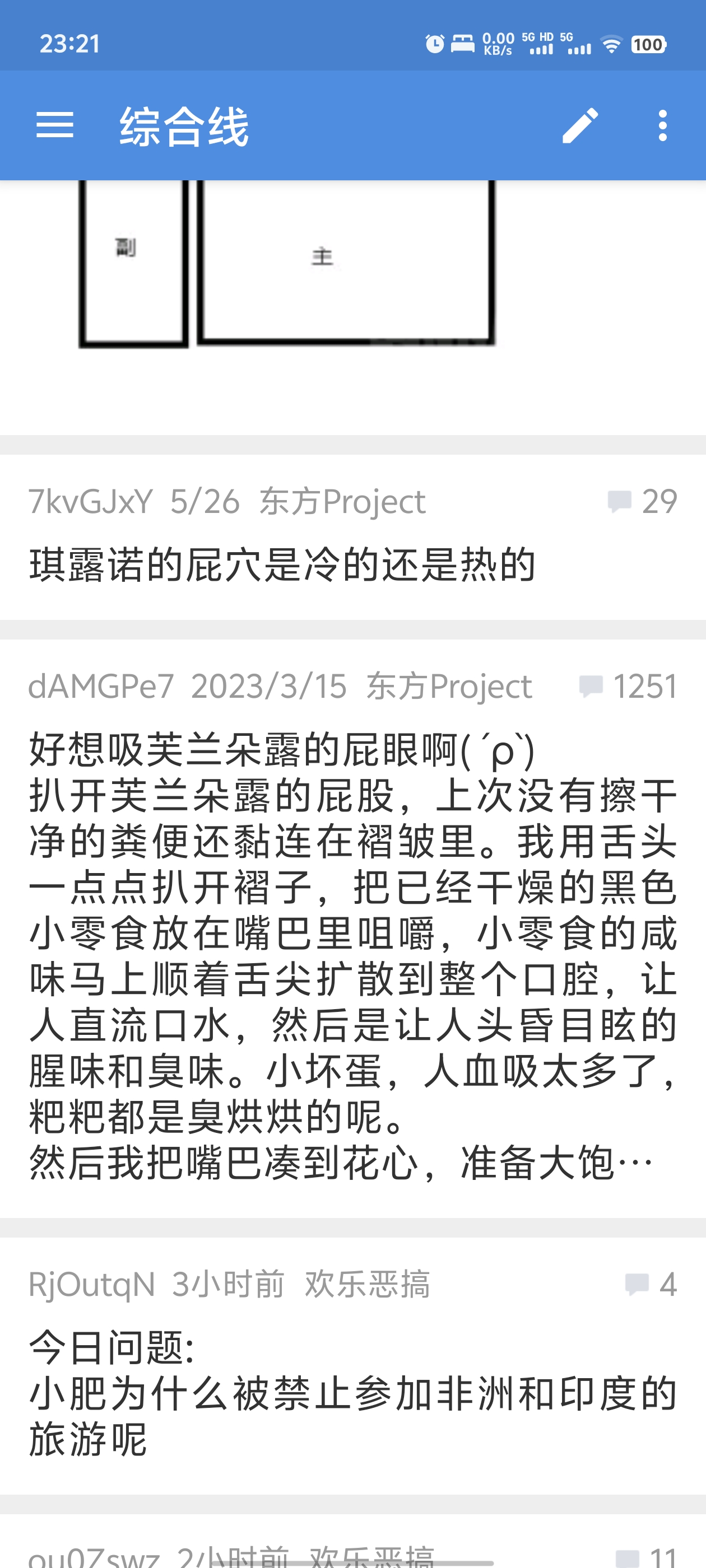Viewport: 706px width, 1568px height.
Task: Open the navigation drawer menu
Action: [55, 125]
